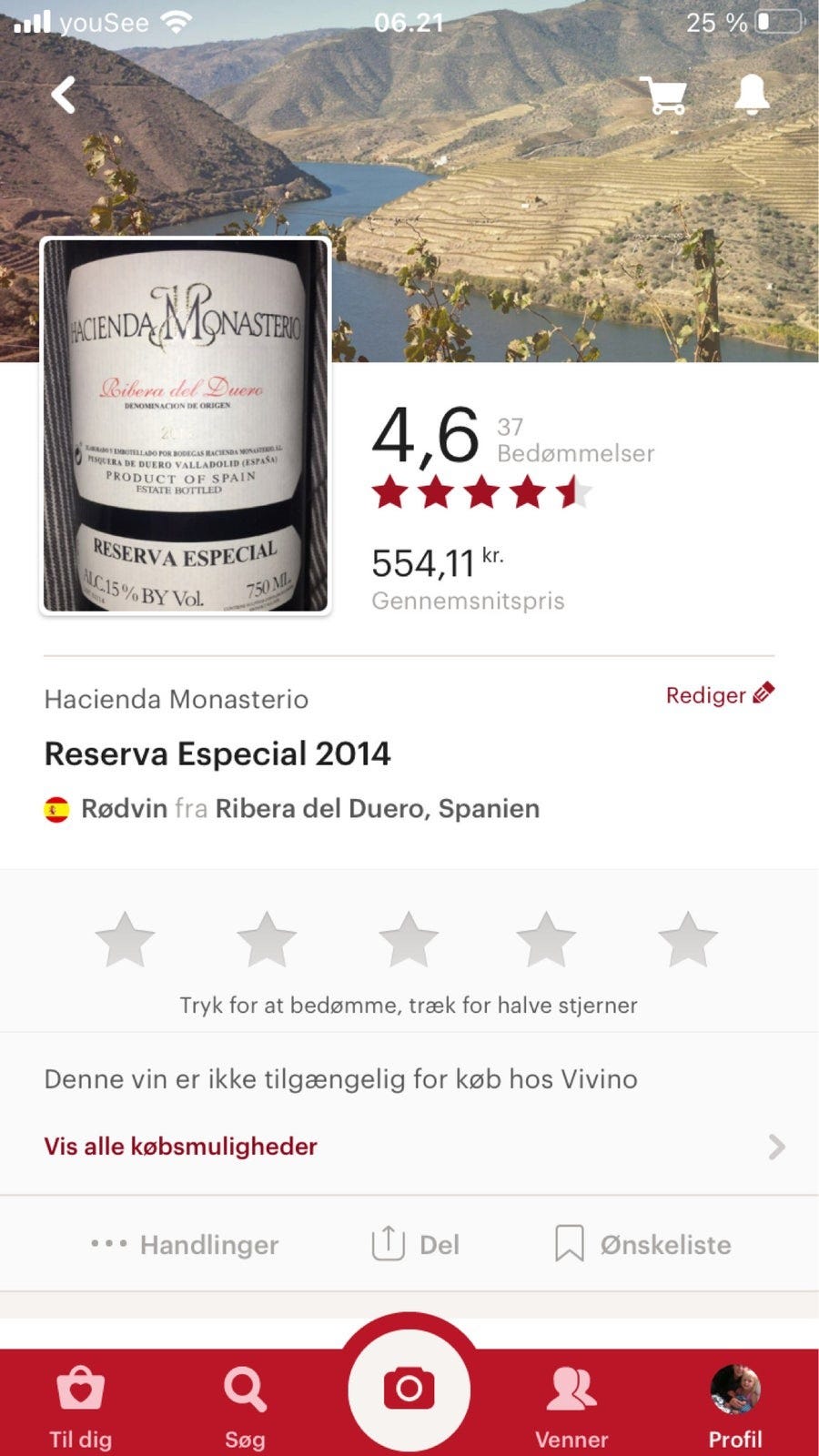Open the camera scanner button
The image size is (819, 1456).
[409, 1388]
